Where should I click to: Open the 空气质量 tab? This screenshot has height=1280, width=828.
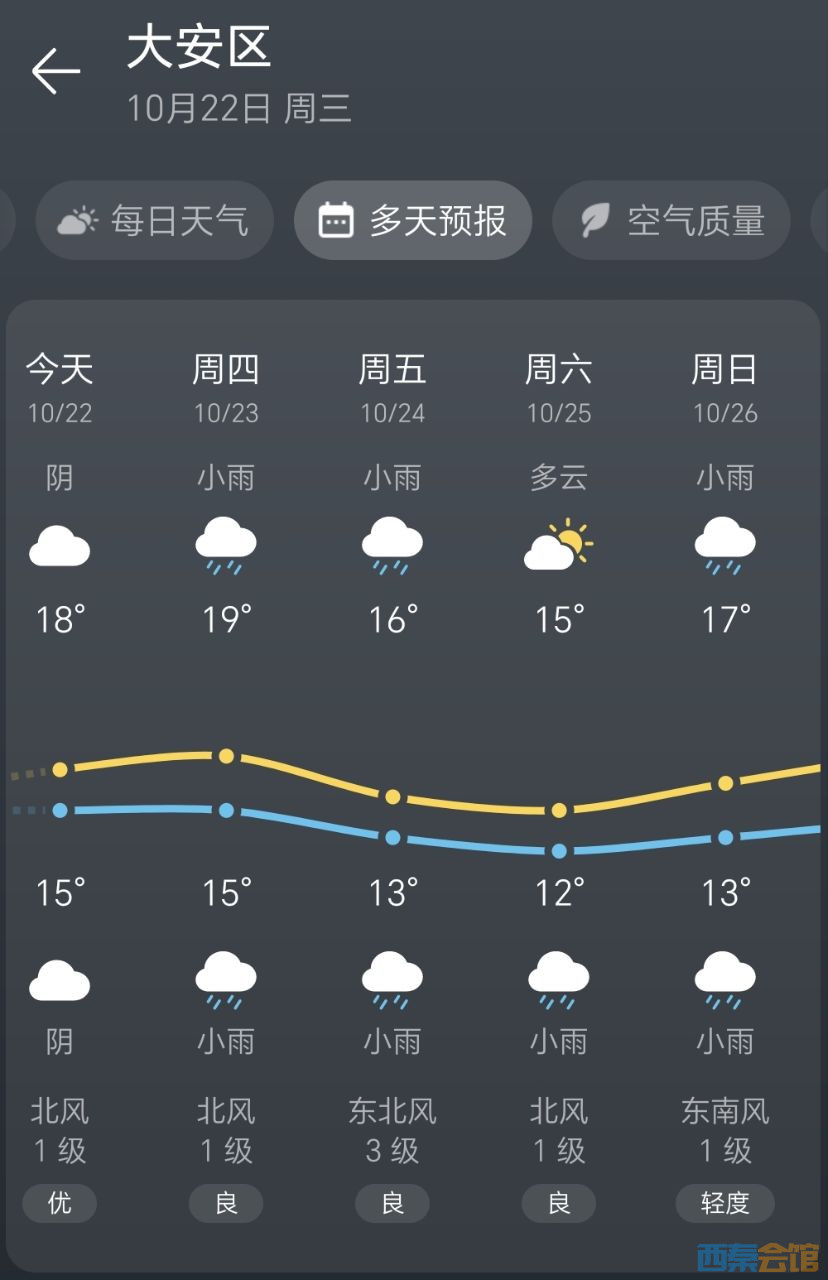click(671, 220)
